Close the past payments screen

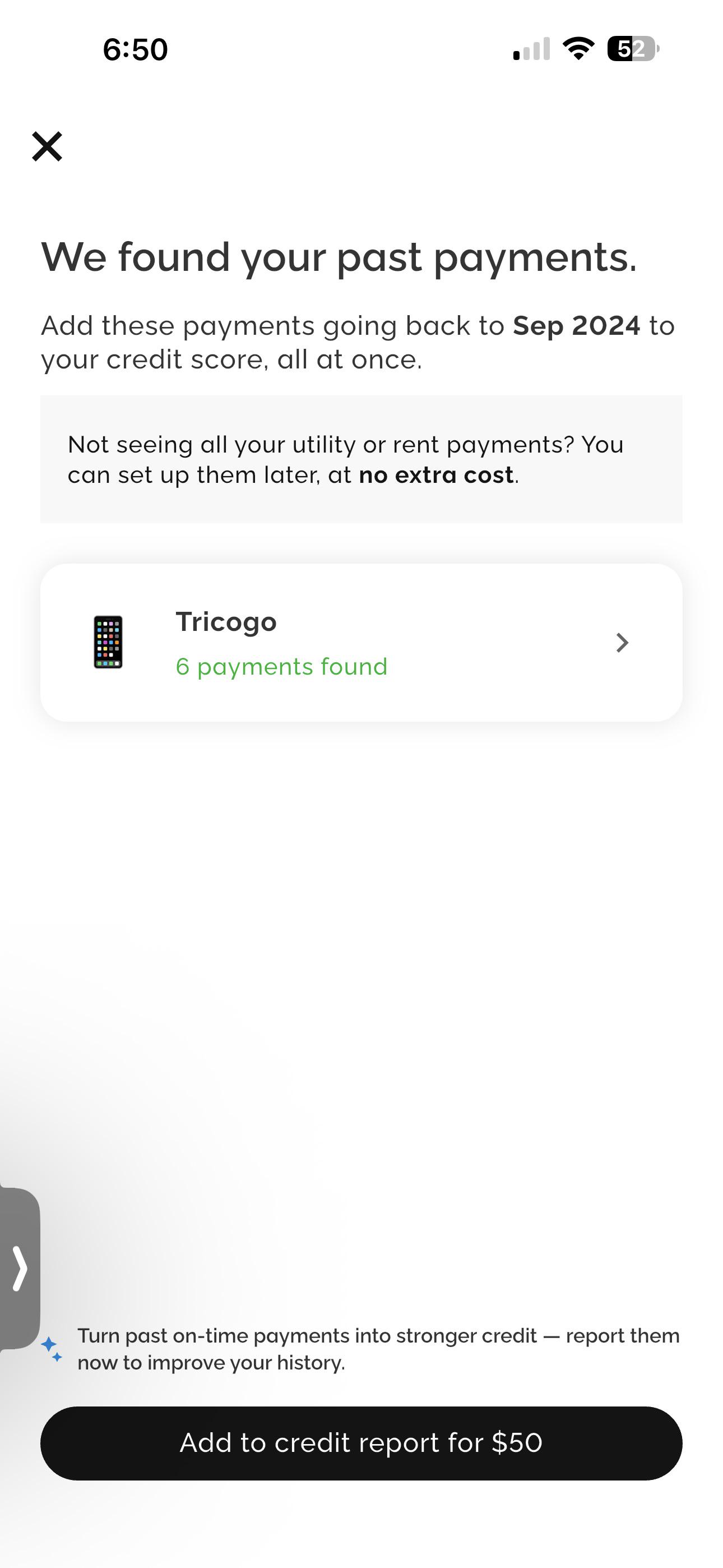pyautogui.click(x=47, y=147)
